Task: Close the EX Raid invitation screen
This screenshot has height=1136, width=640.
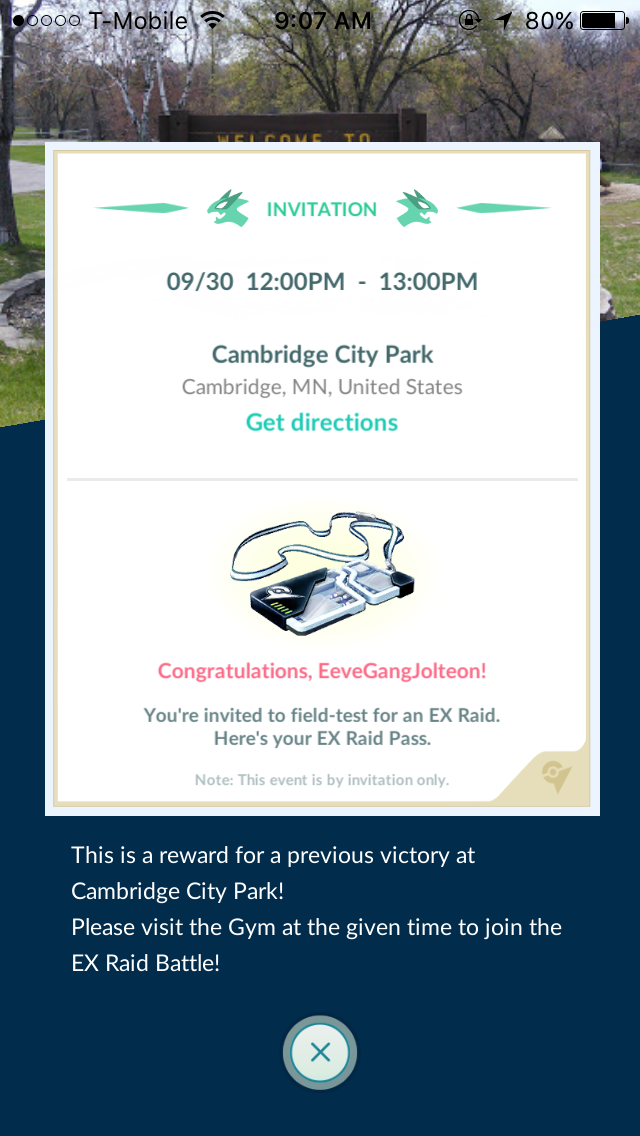Action: tap(320, 1052)
